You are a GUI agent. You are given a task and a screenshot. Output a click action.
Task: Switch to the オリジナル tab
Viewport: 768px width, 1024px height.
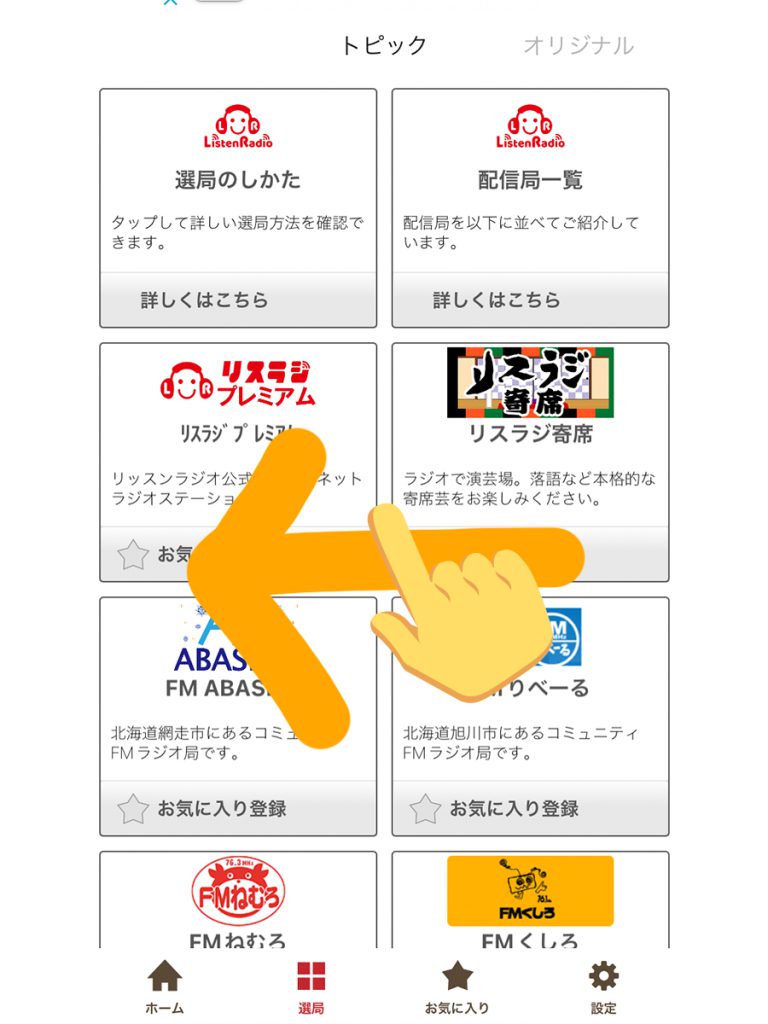(x=578, y=45)
